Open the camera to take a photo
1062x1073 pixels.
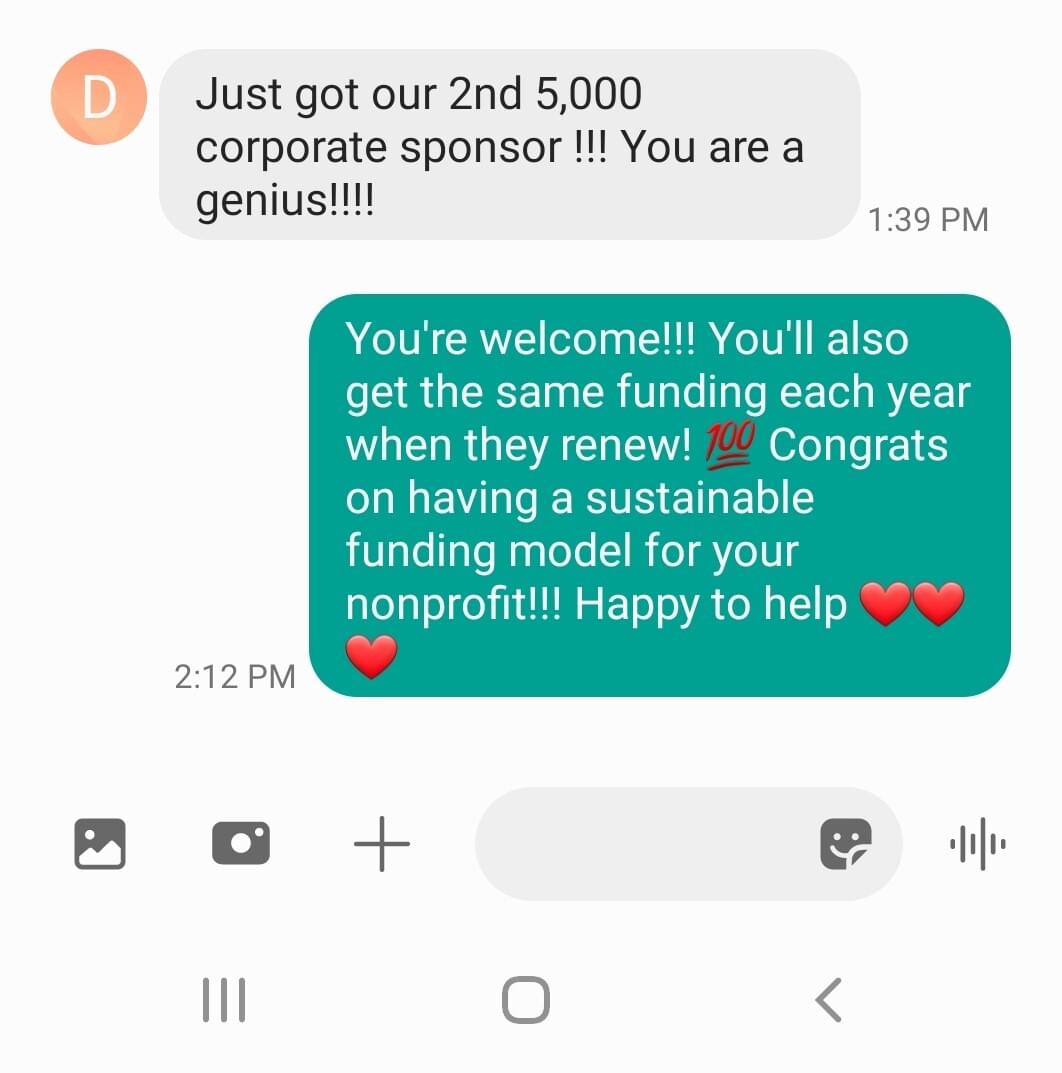pos(241,843)
